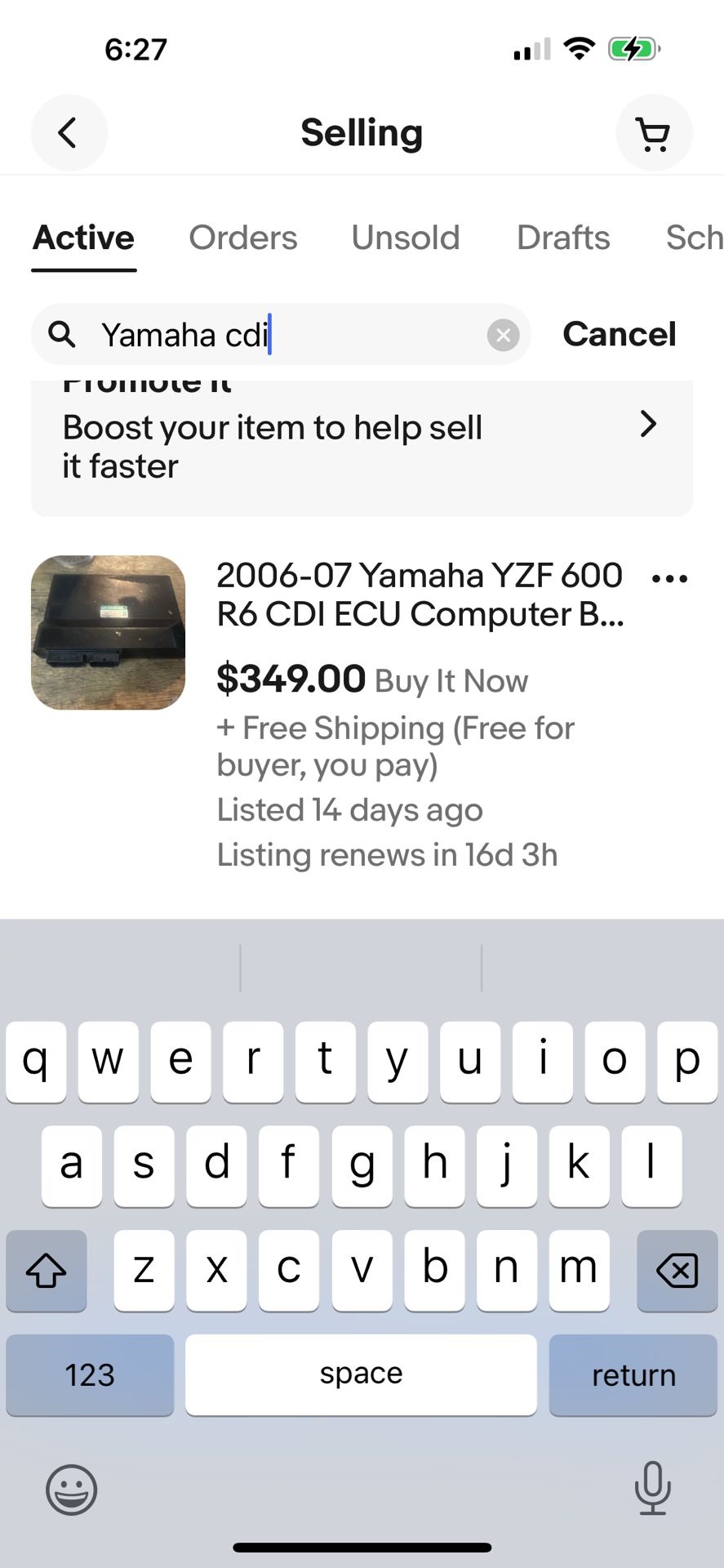Screen dimensions: 724x1568
Task: Open the three-dot menu on the listing
Action: click(669, 577)
